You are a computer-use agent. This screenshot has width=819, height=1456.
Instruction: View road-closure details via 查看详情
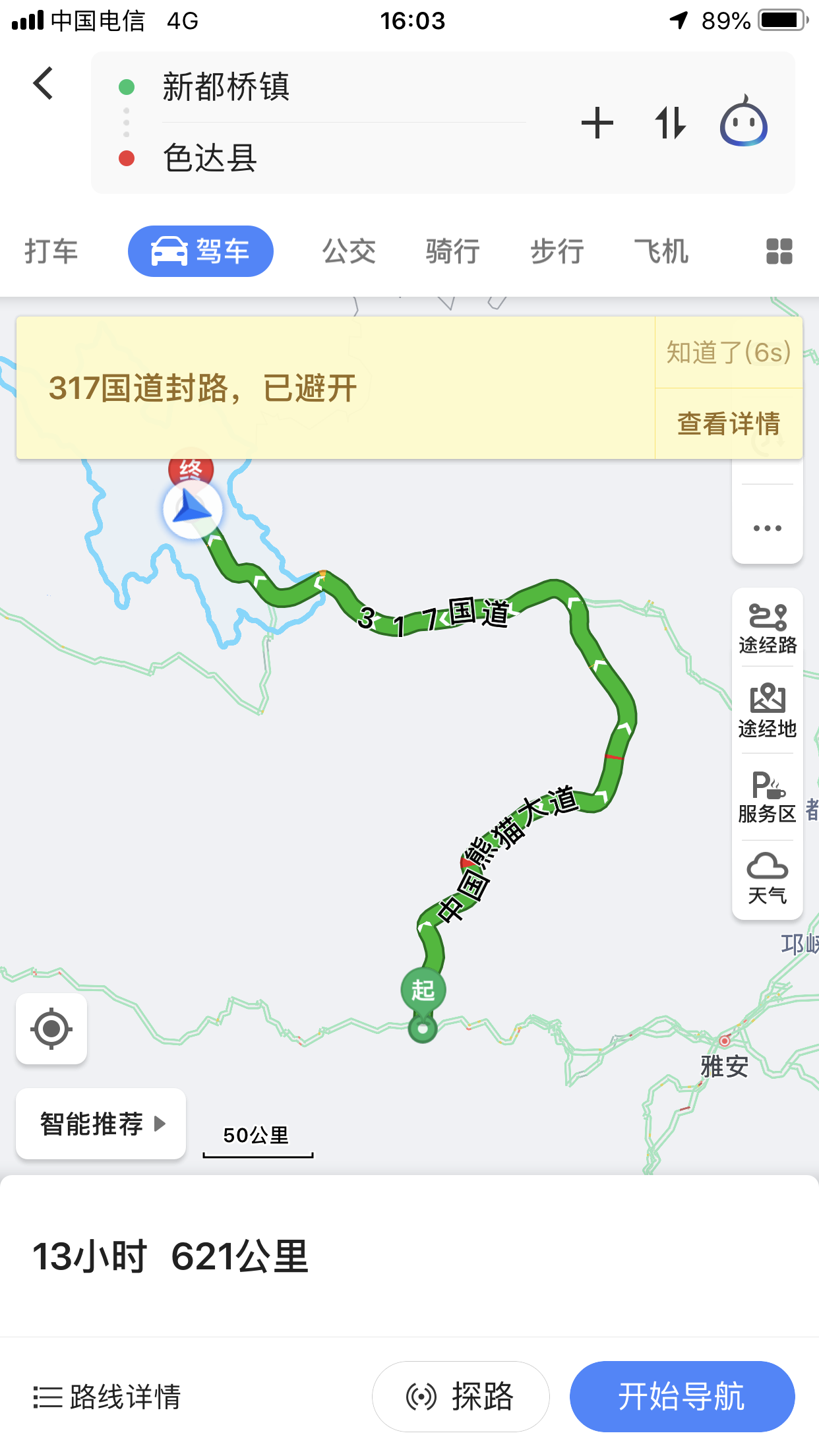tap(728, 423)
